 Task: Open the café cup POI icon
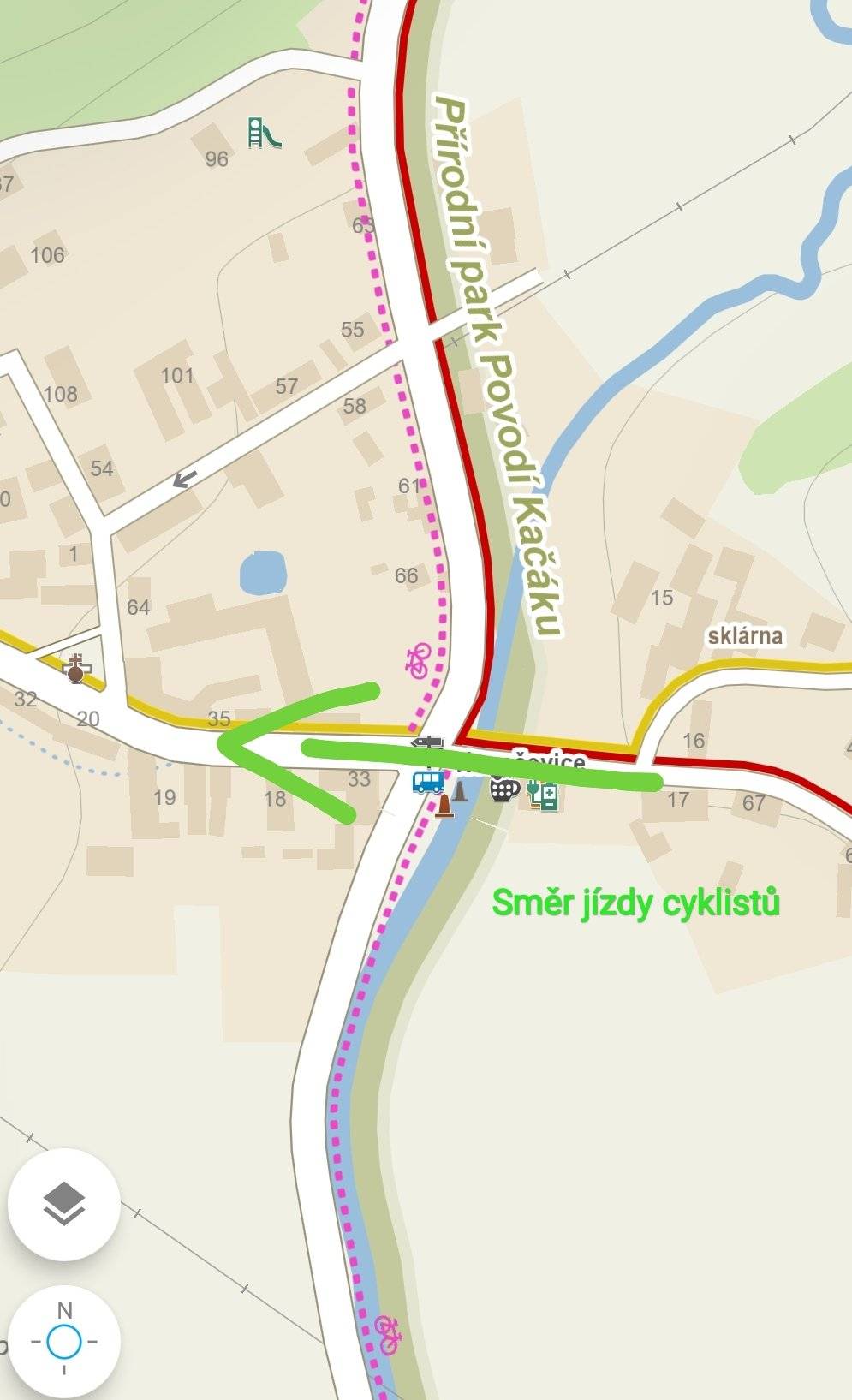pos(504,789)
